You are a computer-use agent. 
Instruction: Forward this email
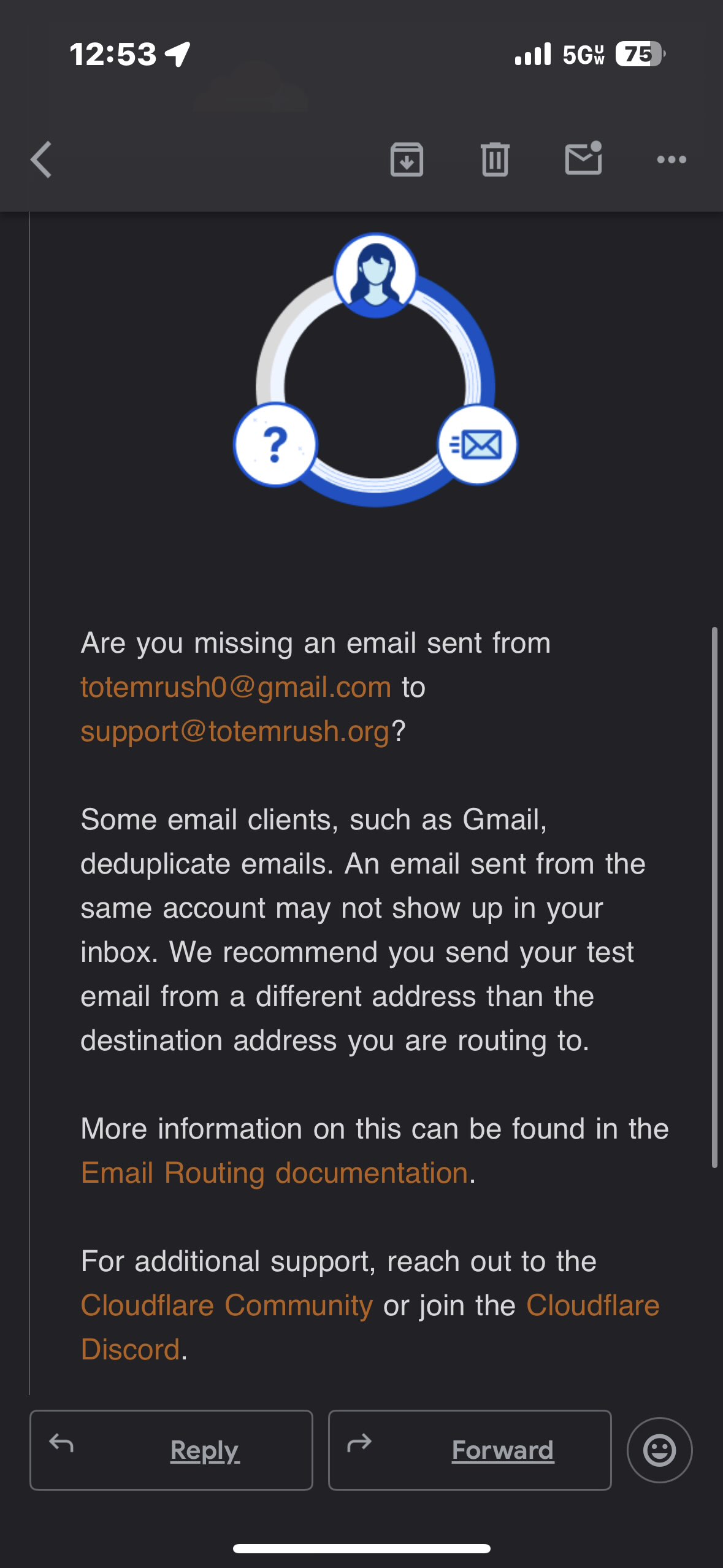coord(470,1450)
